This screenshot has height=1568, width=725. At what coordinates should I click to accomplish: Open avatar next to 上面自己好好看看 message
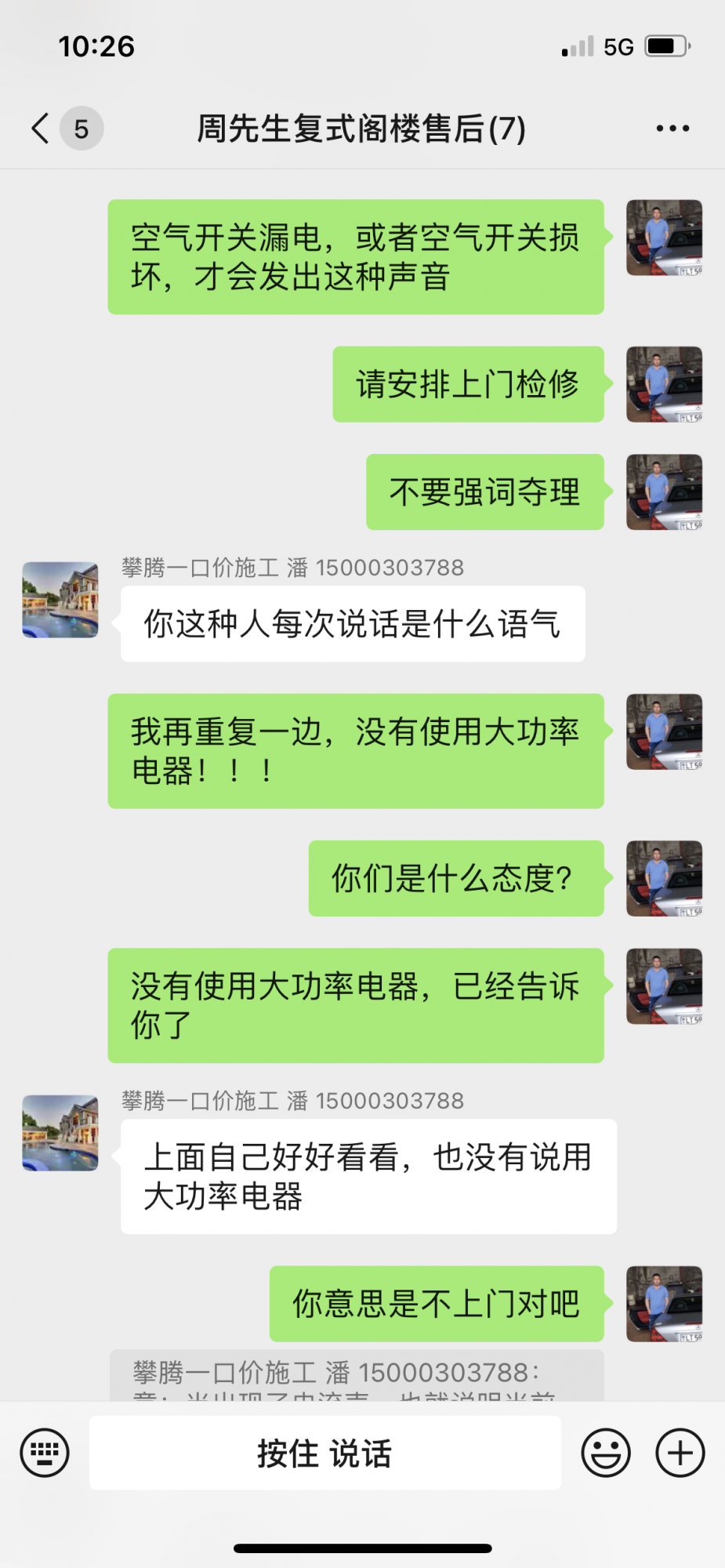[x=60, y=1133]
